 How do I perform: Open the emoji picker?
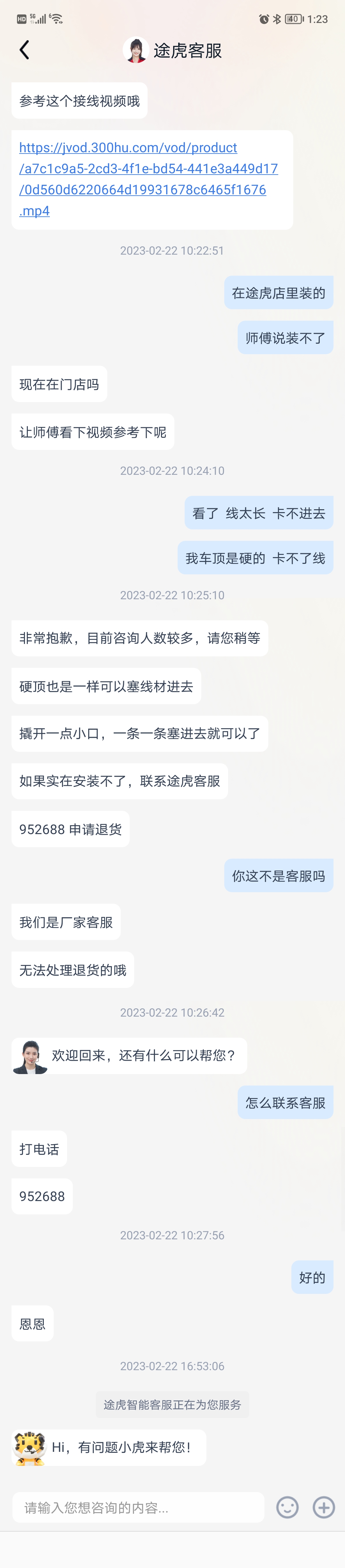click(x=287, y=1507)
